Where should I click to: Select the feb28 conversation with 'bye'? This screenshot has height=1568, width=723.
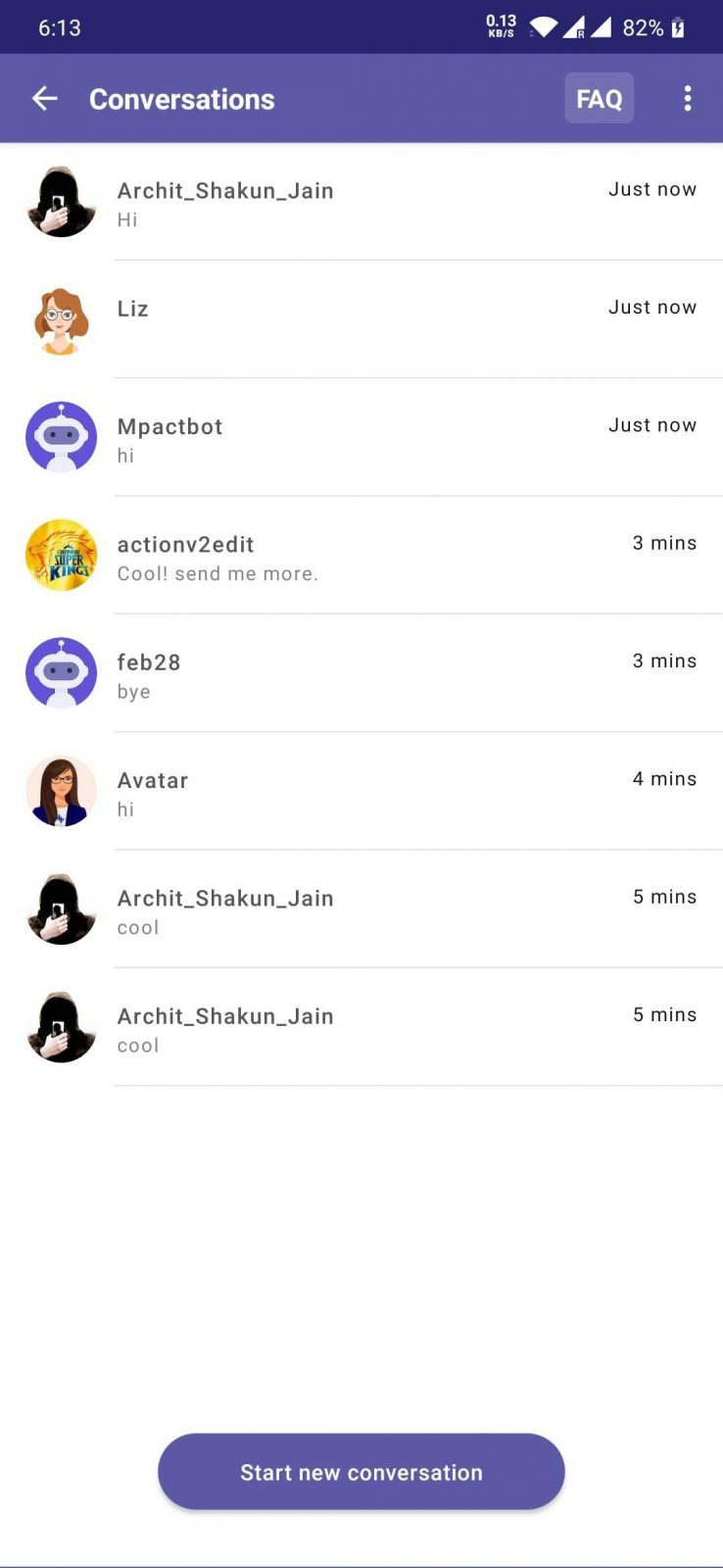(x=392, y=673)
